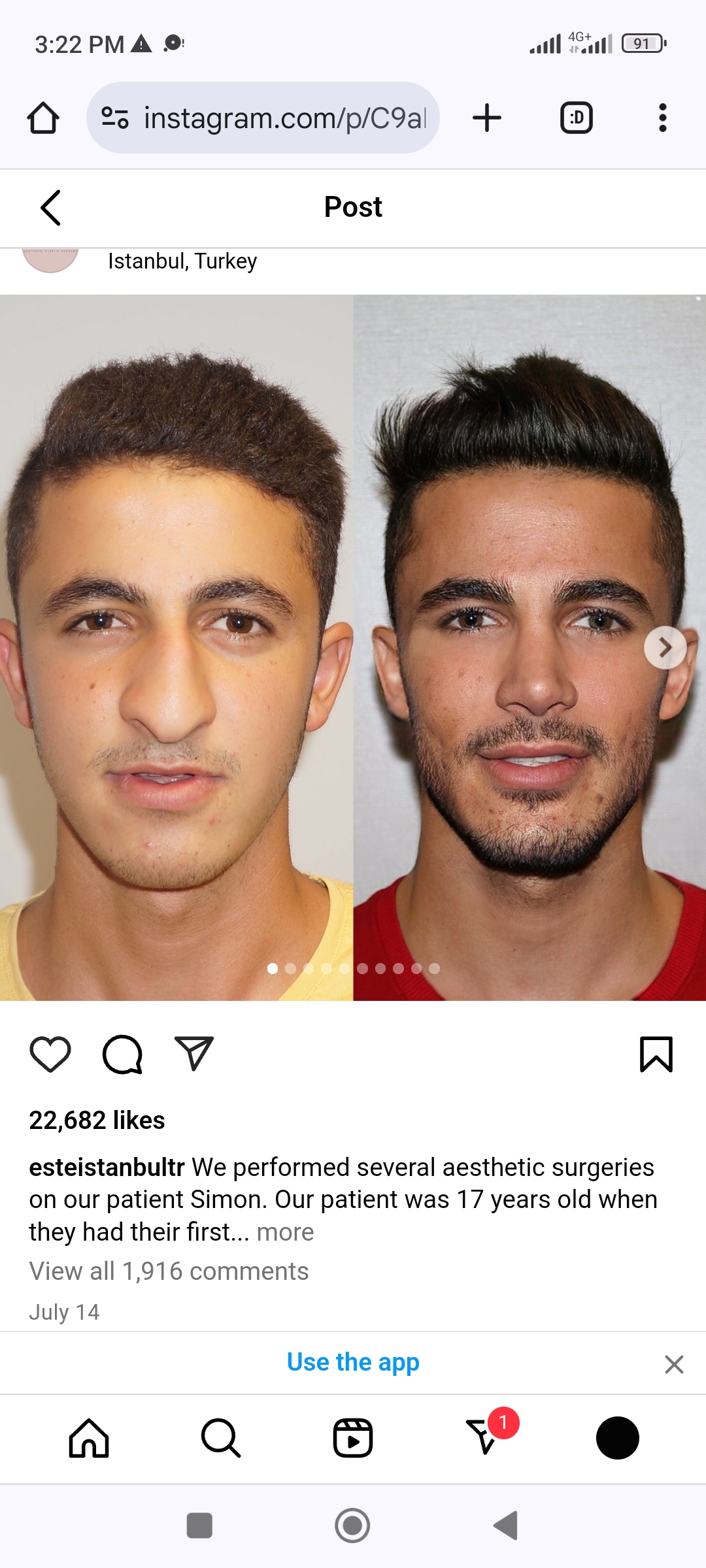Open the browser overflow menu
Viewport: 706px width, 1568px height.
point(662,118)
